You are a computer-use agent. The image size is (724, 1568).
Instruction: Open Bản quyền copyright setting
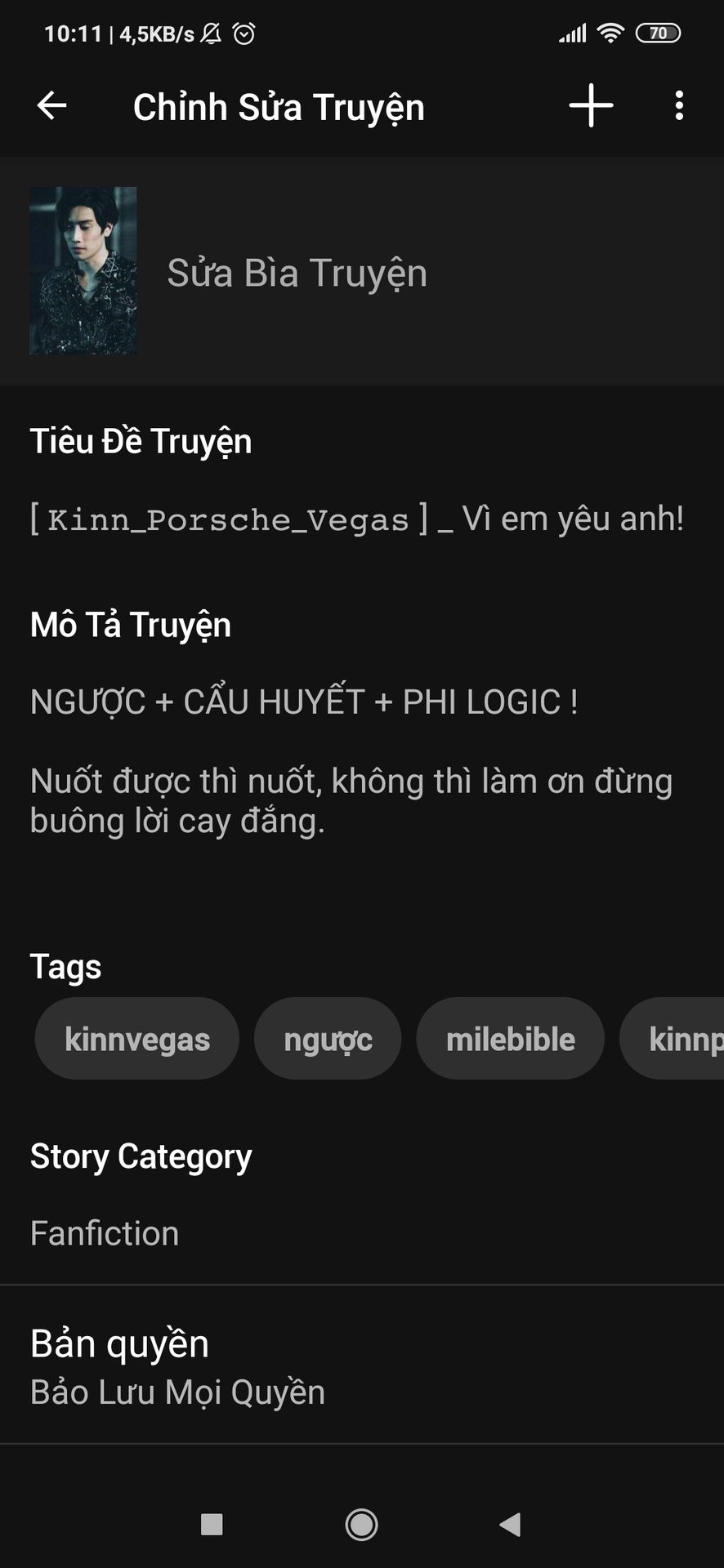pos(177,1366)
